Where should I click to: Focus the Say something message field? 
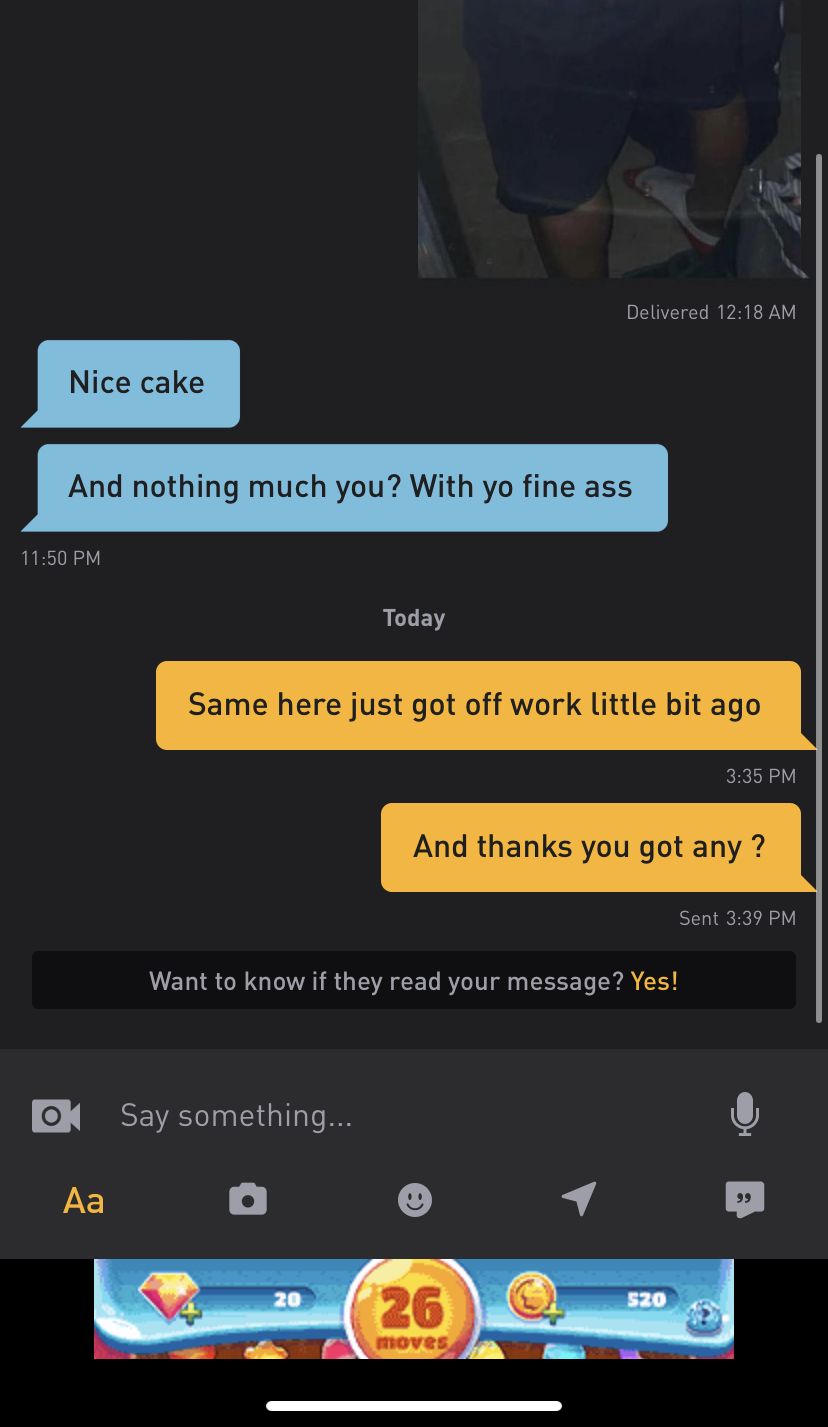(x=400, y=1115)
